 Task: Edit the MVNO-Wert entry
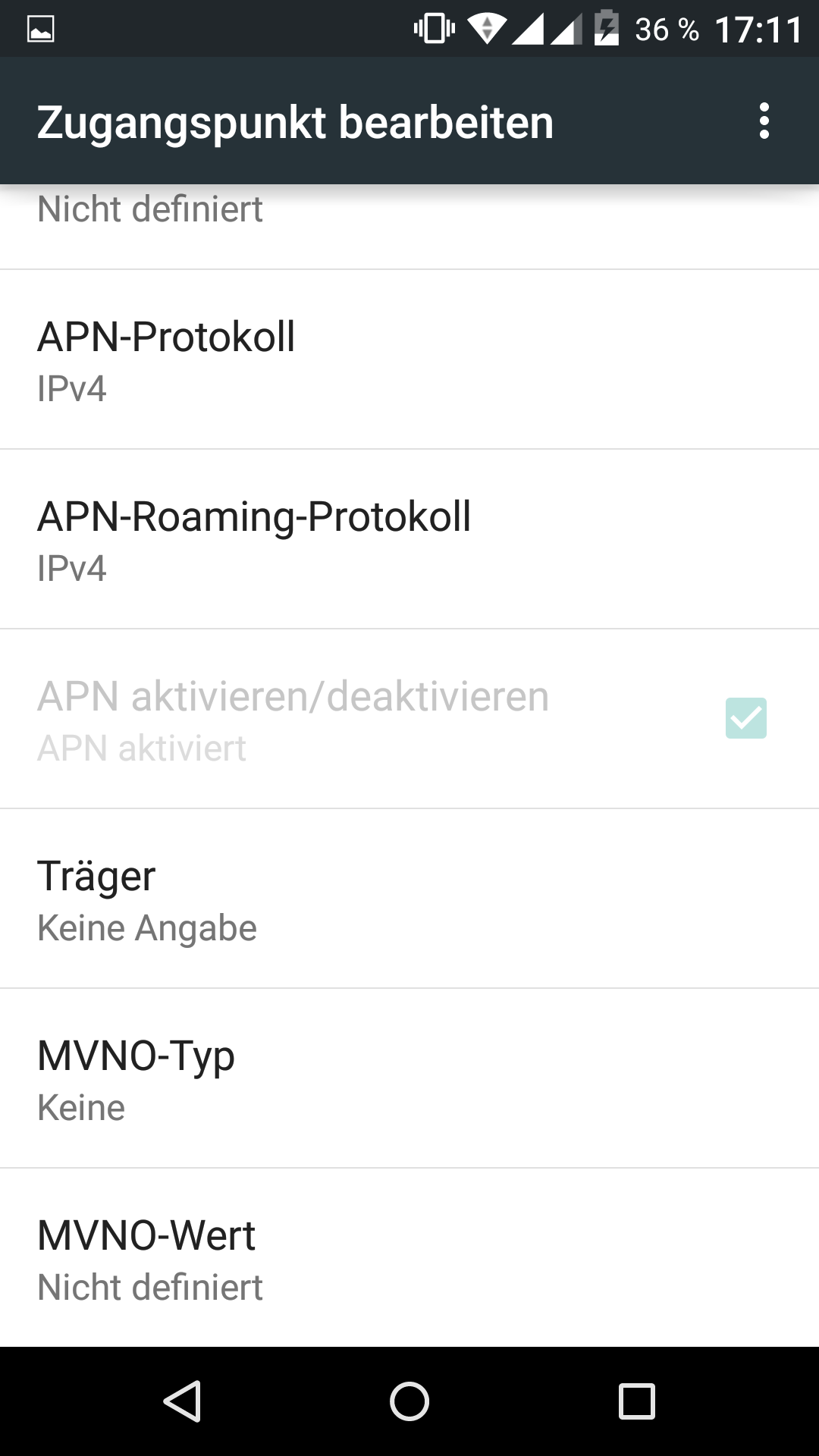409,1259
